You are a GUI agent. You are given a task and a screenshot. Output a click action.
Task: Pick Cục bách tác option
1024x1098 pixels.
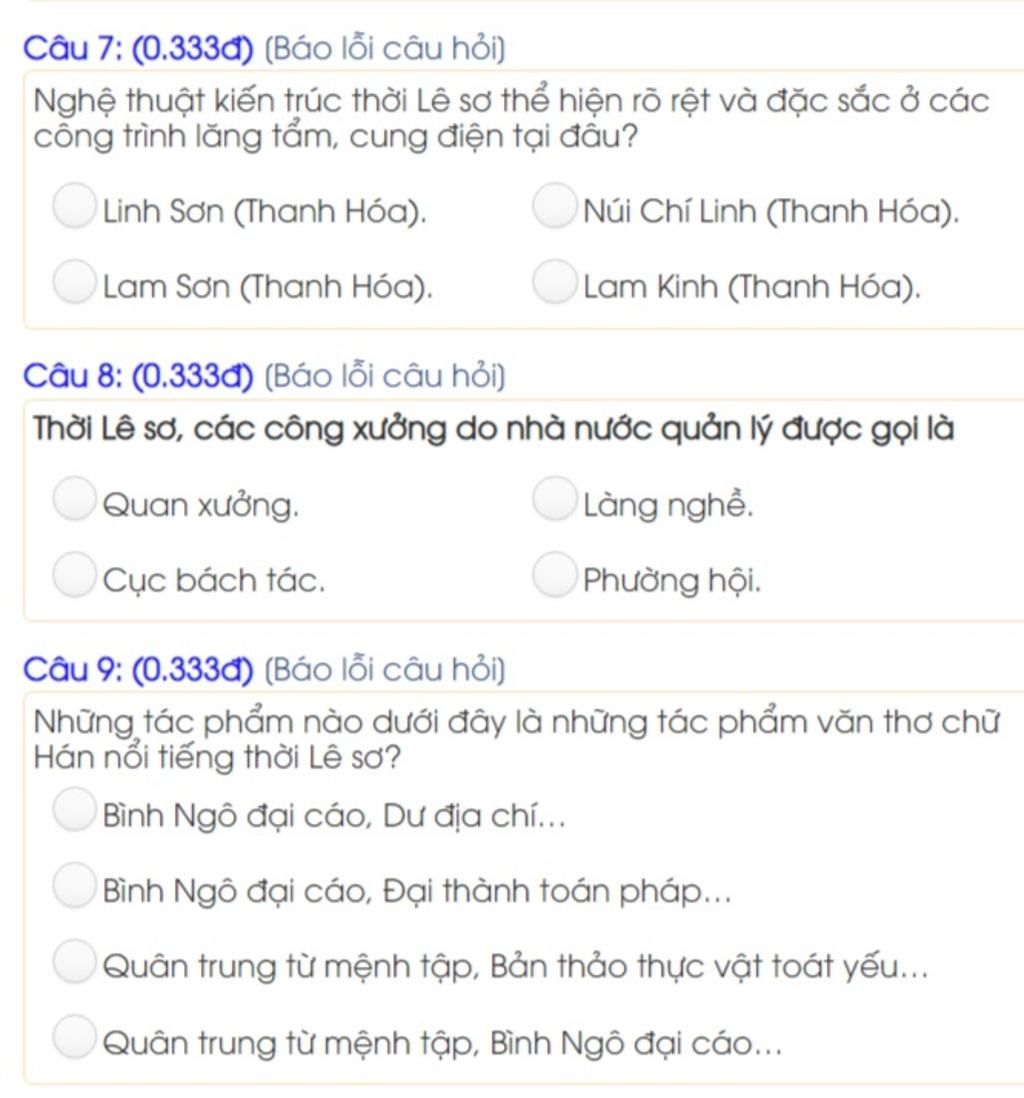pyautogui.click(x=74, y=578)
